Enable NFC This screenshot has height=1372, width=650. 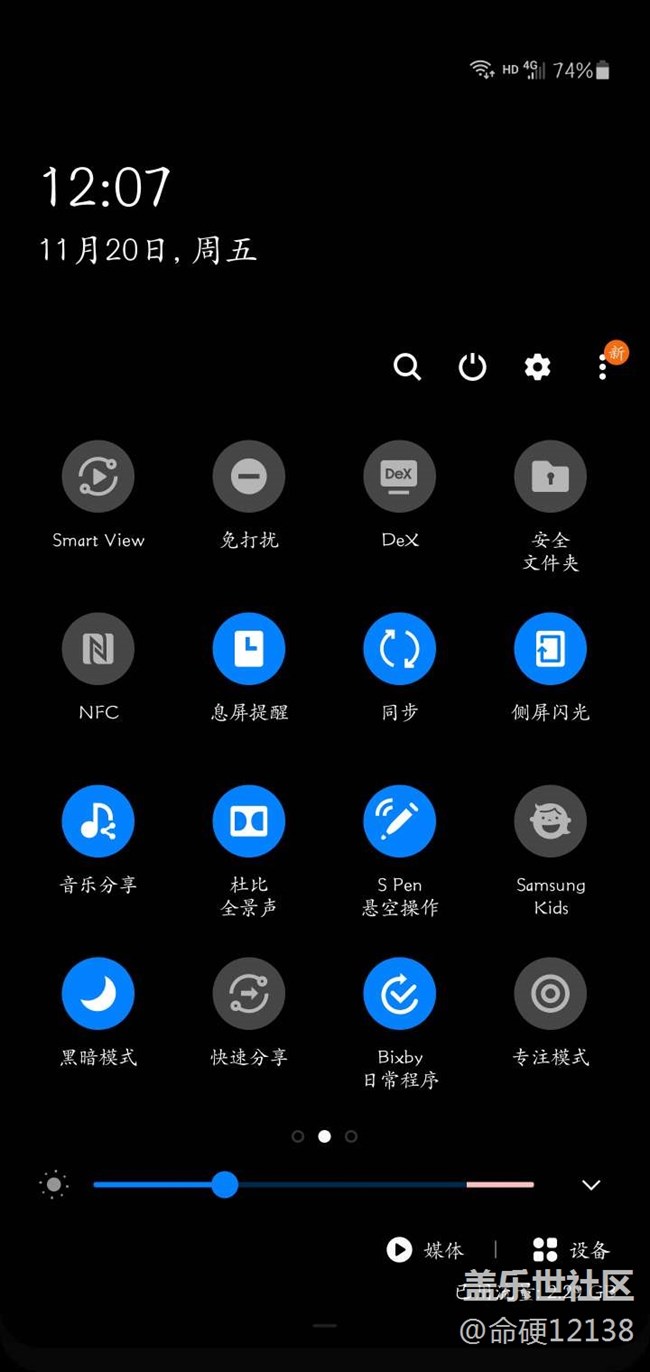pos(98,649)
